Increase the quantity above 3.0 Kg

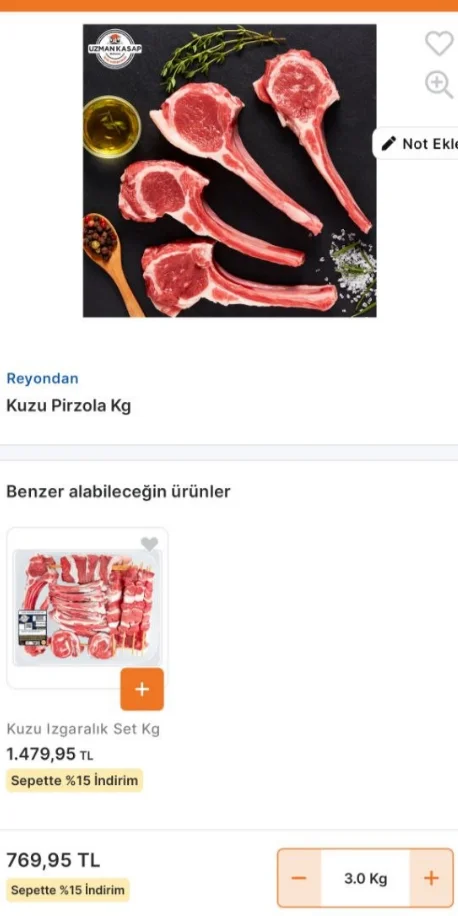(431, 878)
